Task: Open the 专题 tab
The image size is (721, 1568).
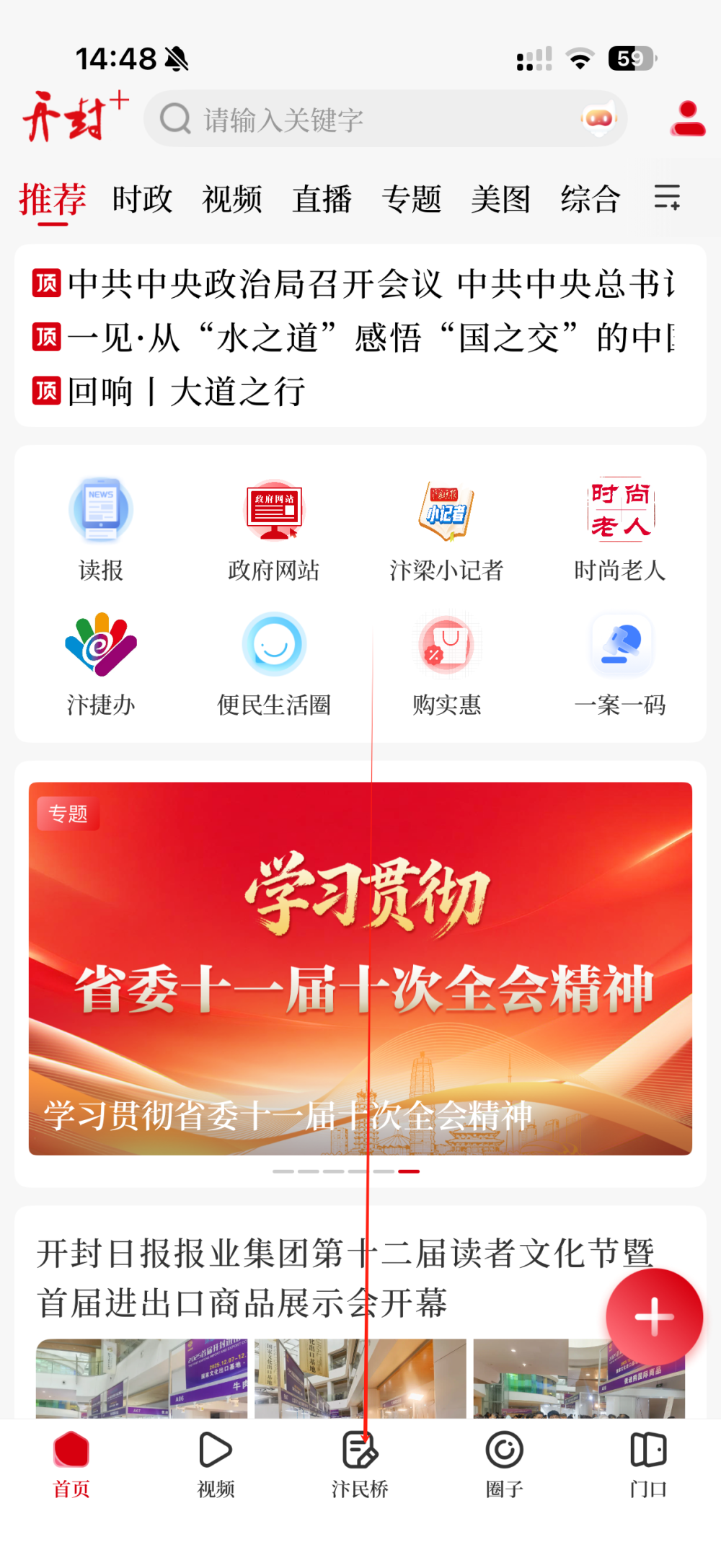Action: coord(412,199)
